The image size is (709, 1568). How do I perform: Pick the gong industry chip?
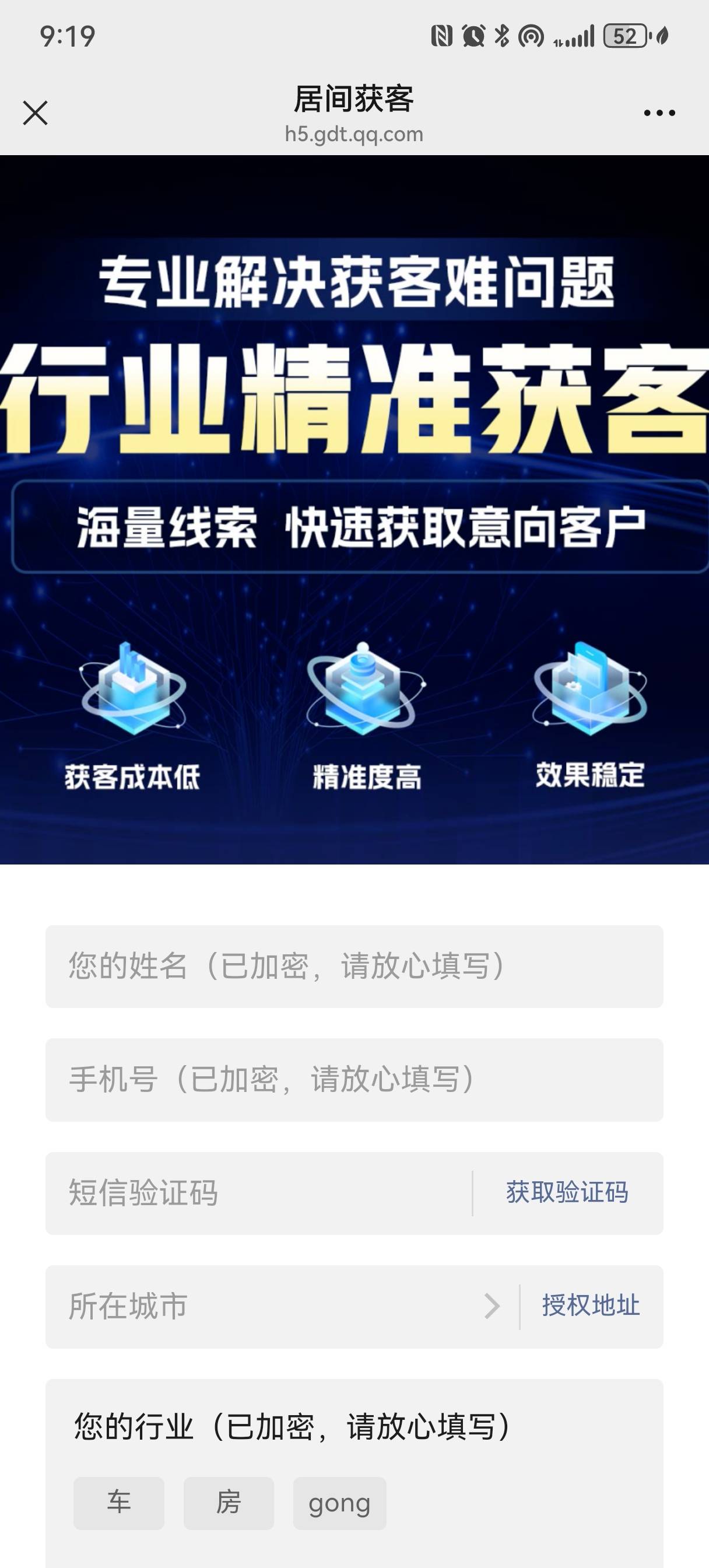click(339, 1503)
